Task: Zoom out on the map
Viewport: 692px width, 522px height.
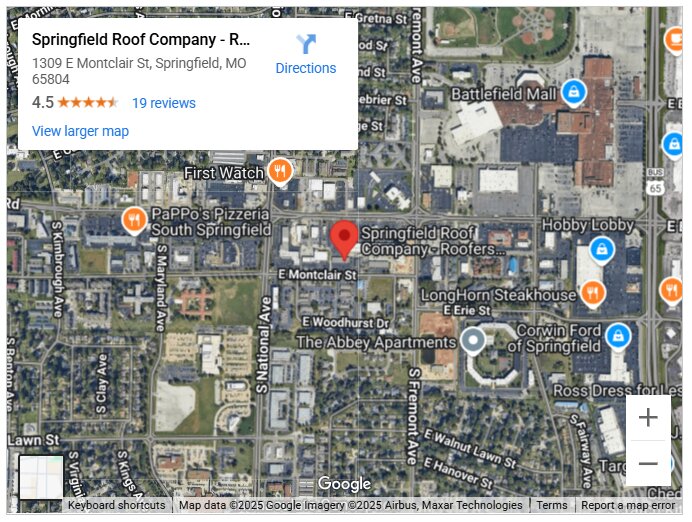Action: point(648,464)
